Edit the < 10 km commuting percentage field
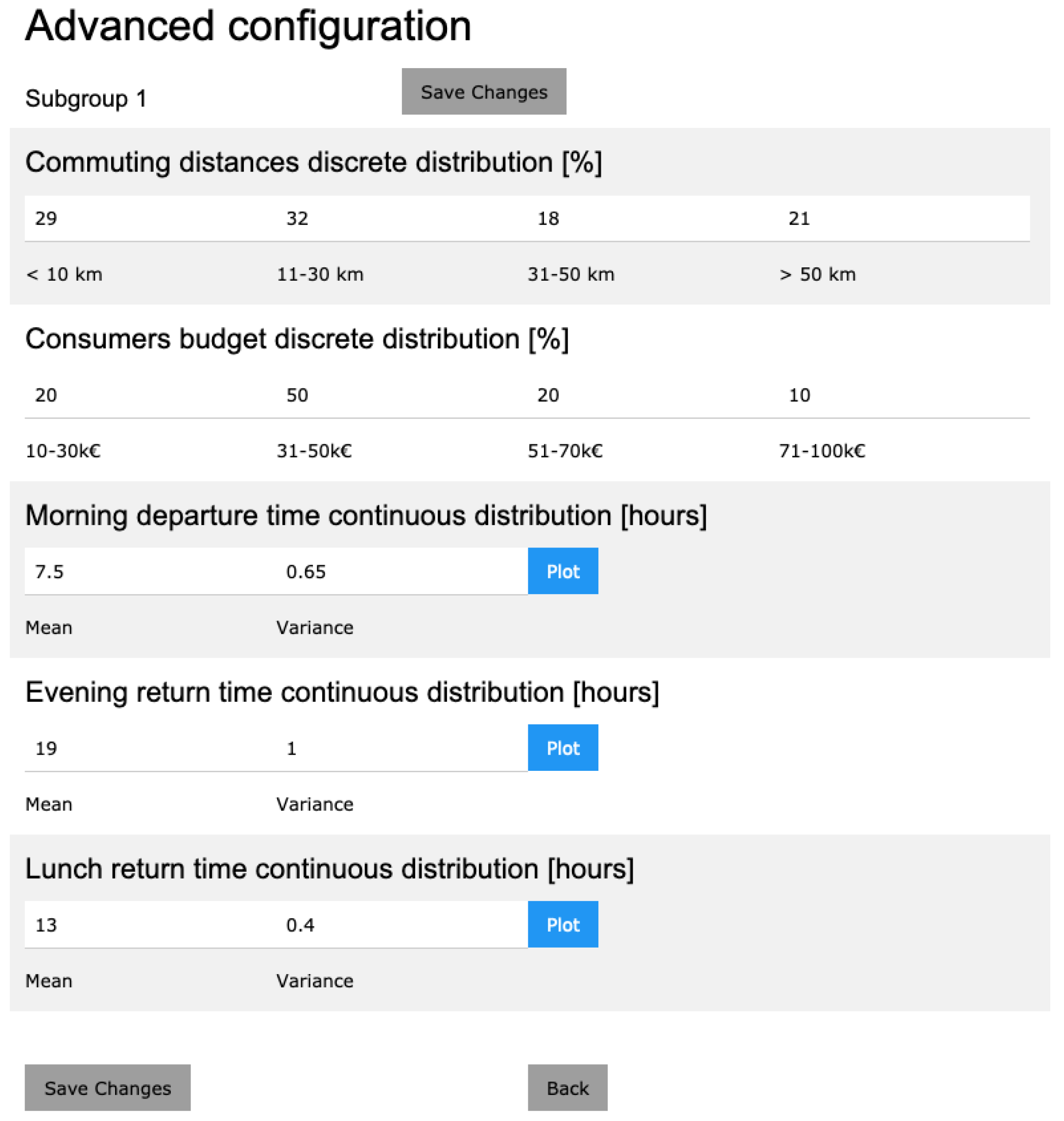 [147, 218]
